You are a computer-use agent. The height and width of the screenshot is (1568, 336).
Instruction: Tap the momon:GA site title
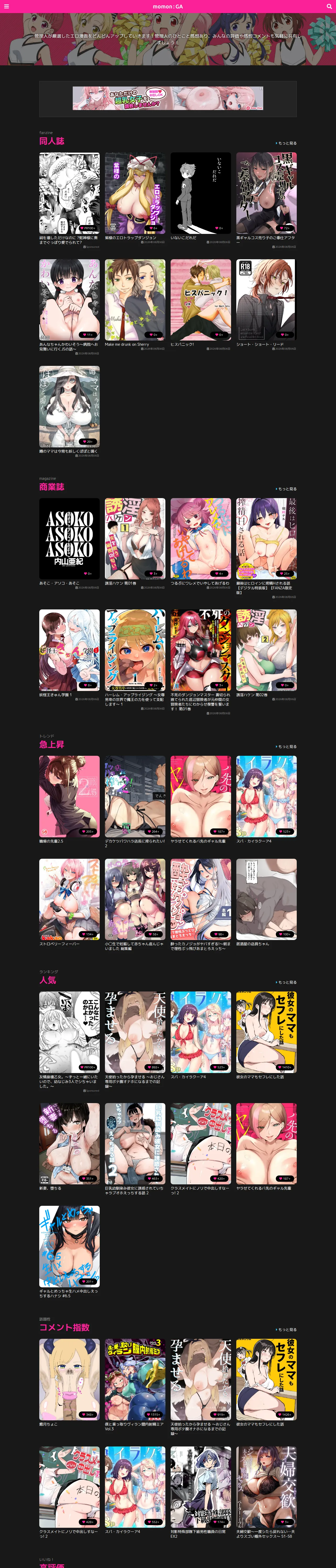(168, 6)
